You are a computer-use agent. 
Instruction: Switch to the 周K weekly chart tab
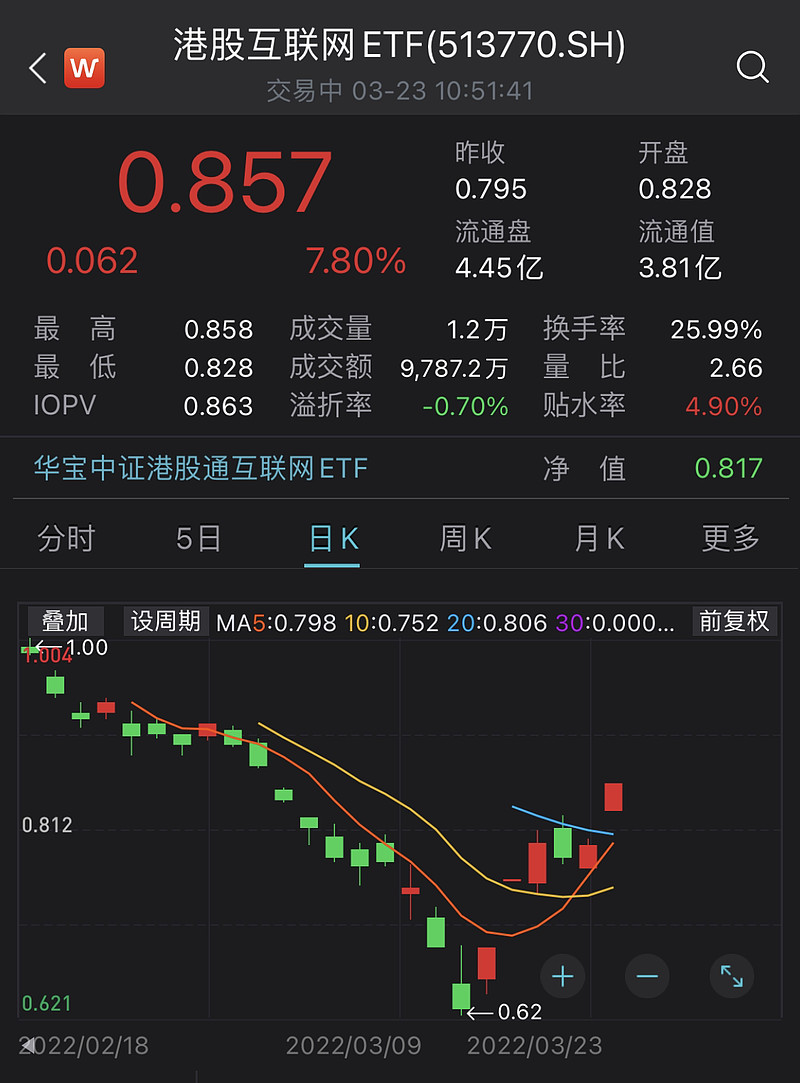point(464,537)
